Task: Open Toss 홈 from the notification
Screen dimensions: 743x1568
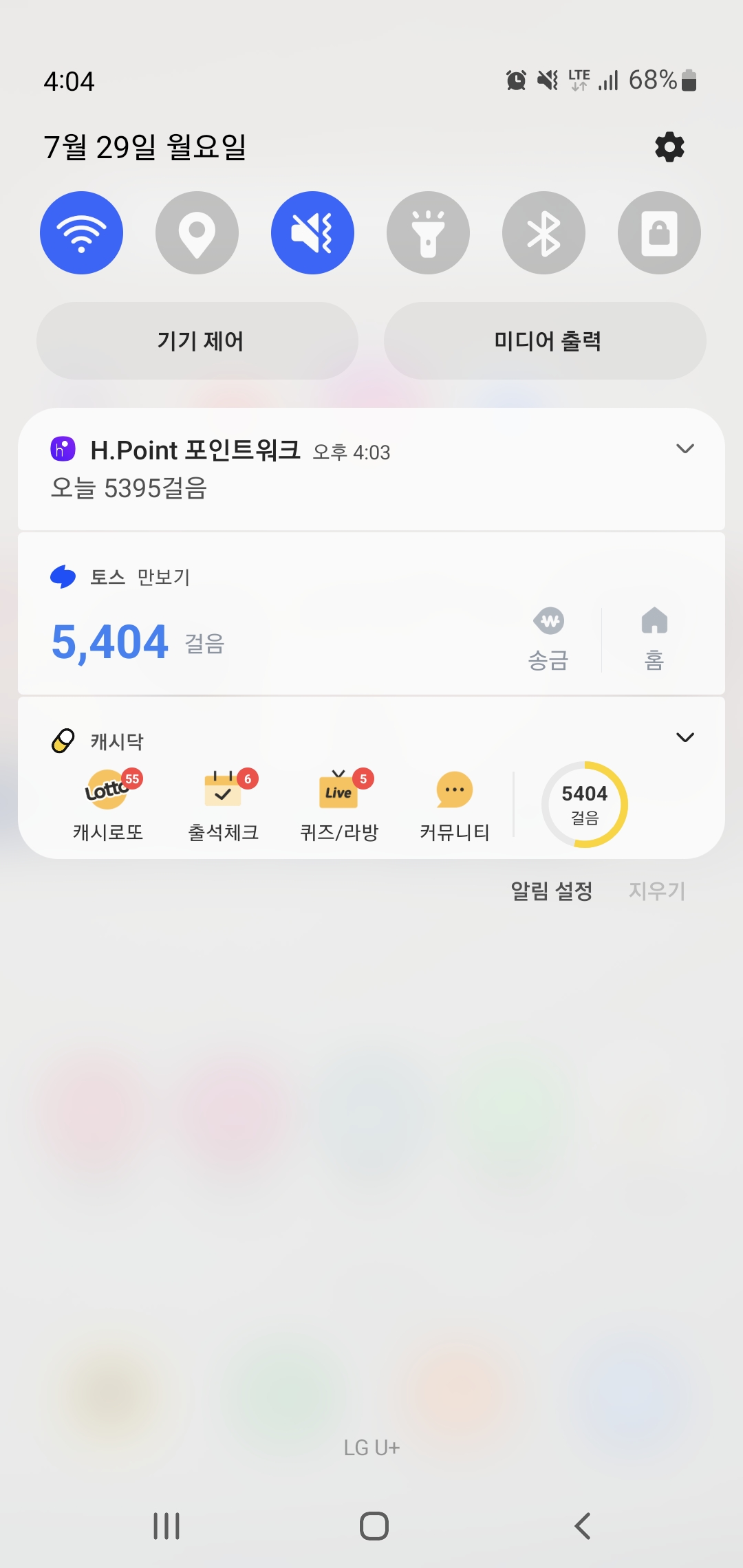Action: 654,640
